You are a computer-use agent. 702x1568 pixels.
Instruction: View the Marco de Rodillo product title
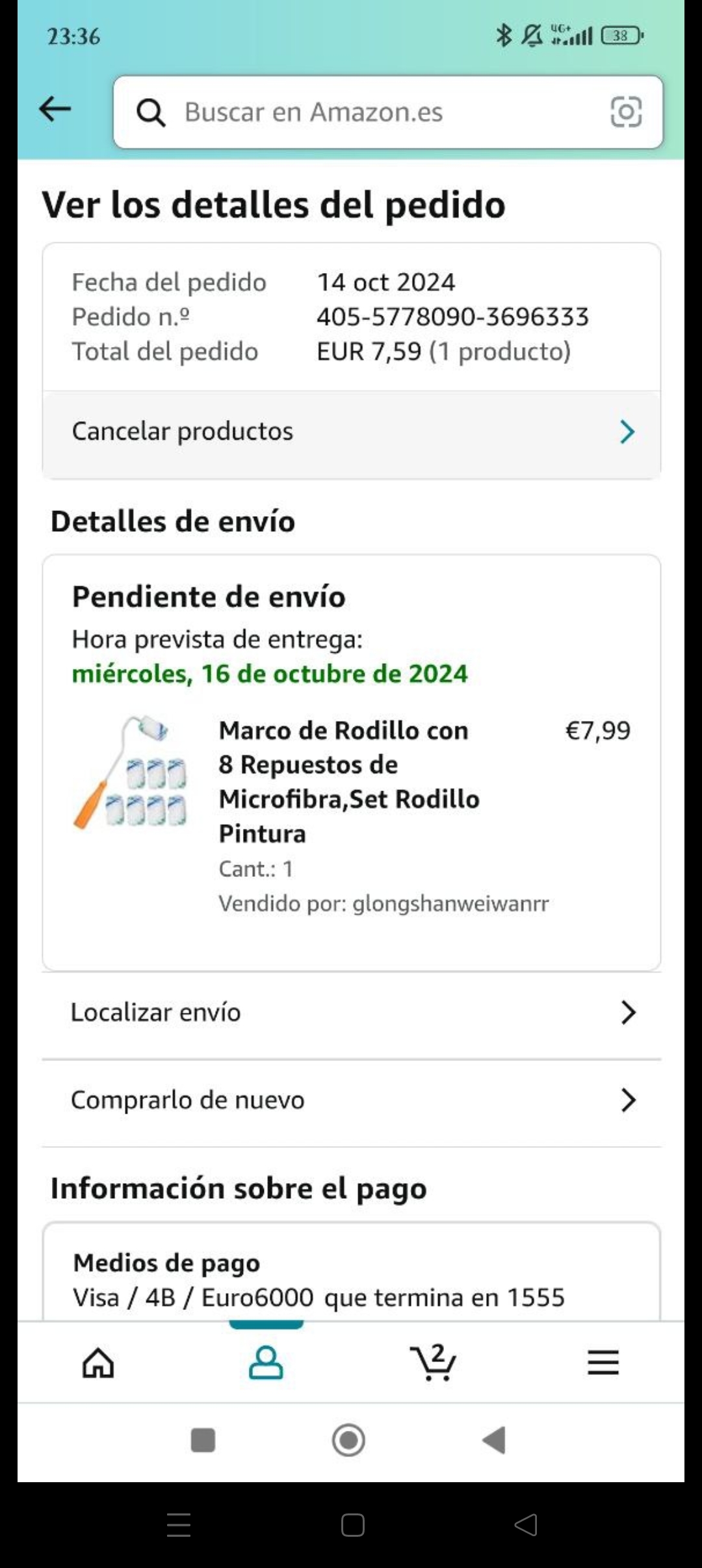[349, 781]
